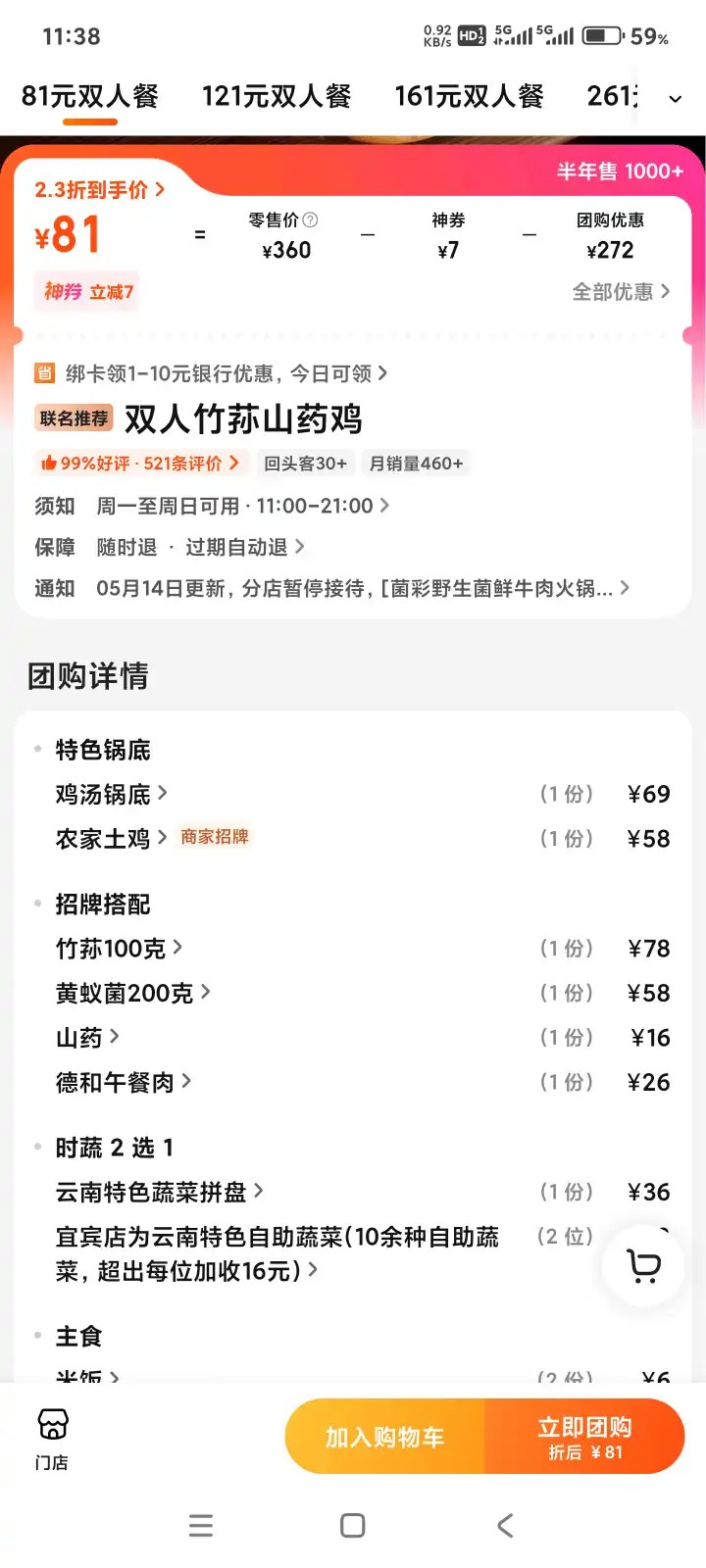Open the 门店 store page
Image resolution: width=706 pixels, height=1568 pixels.
tap(52, 1439)
